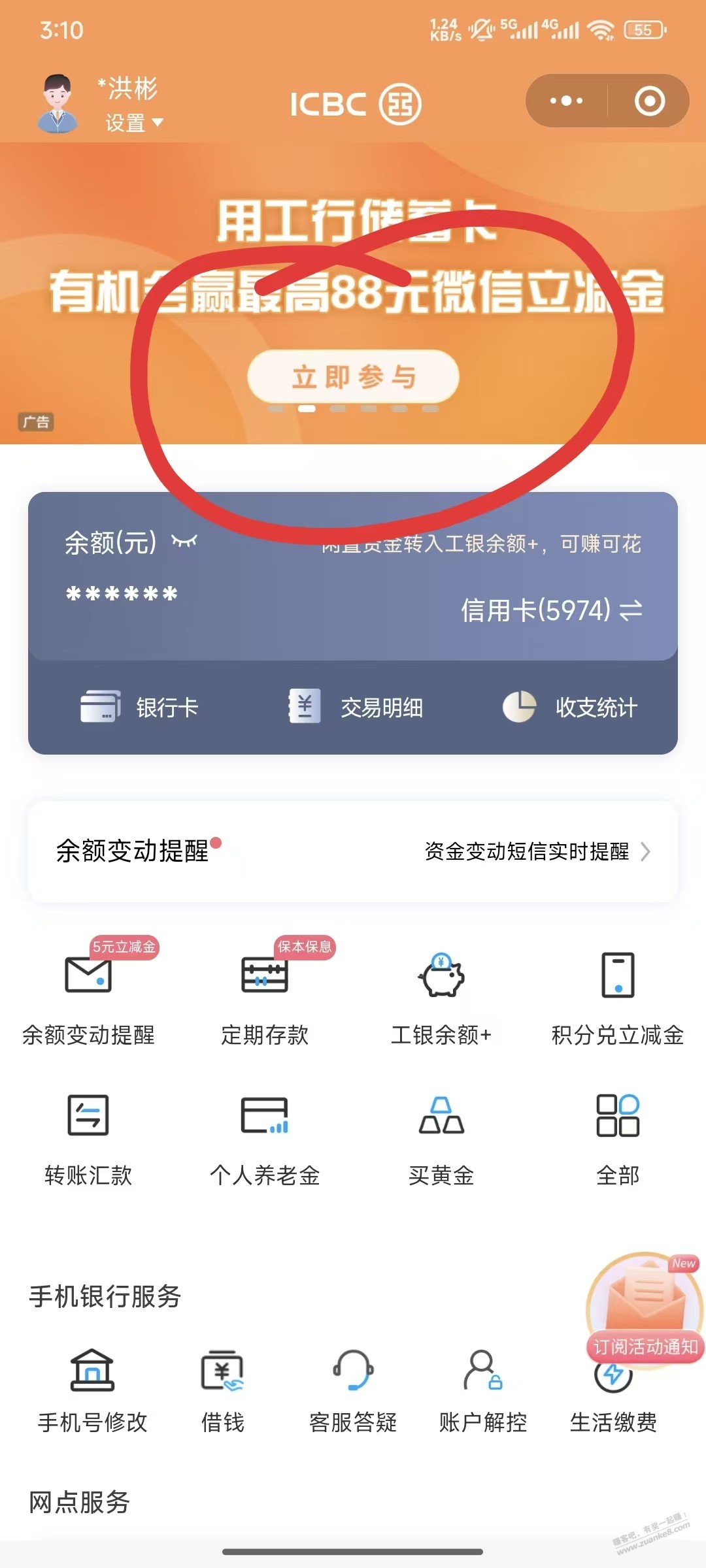
Task: Tap the 立即参与 button
Action: point(353,377)
